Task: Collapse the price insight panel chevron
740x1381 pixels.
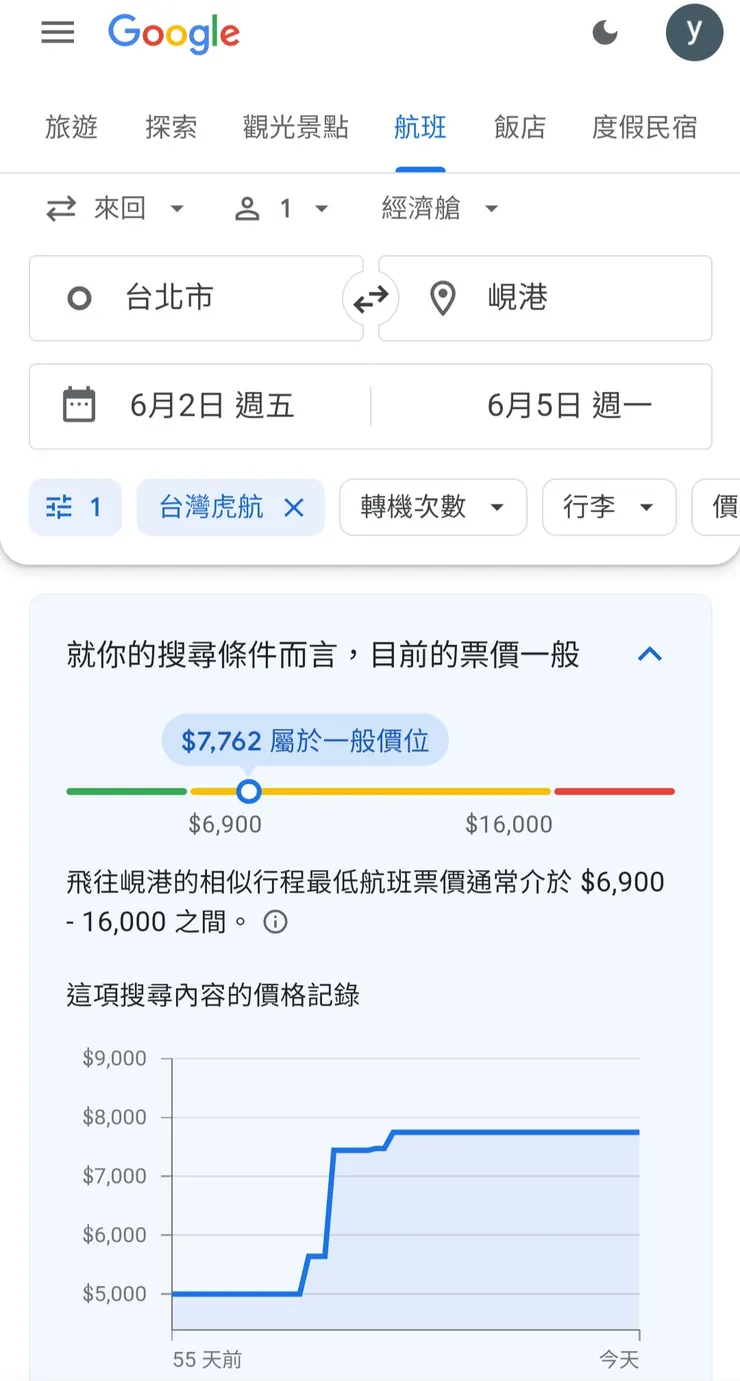Action: pos(650,655)
